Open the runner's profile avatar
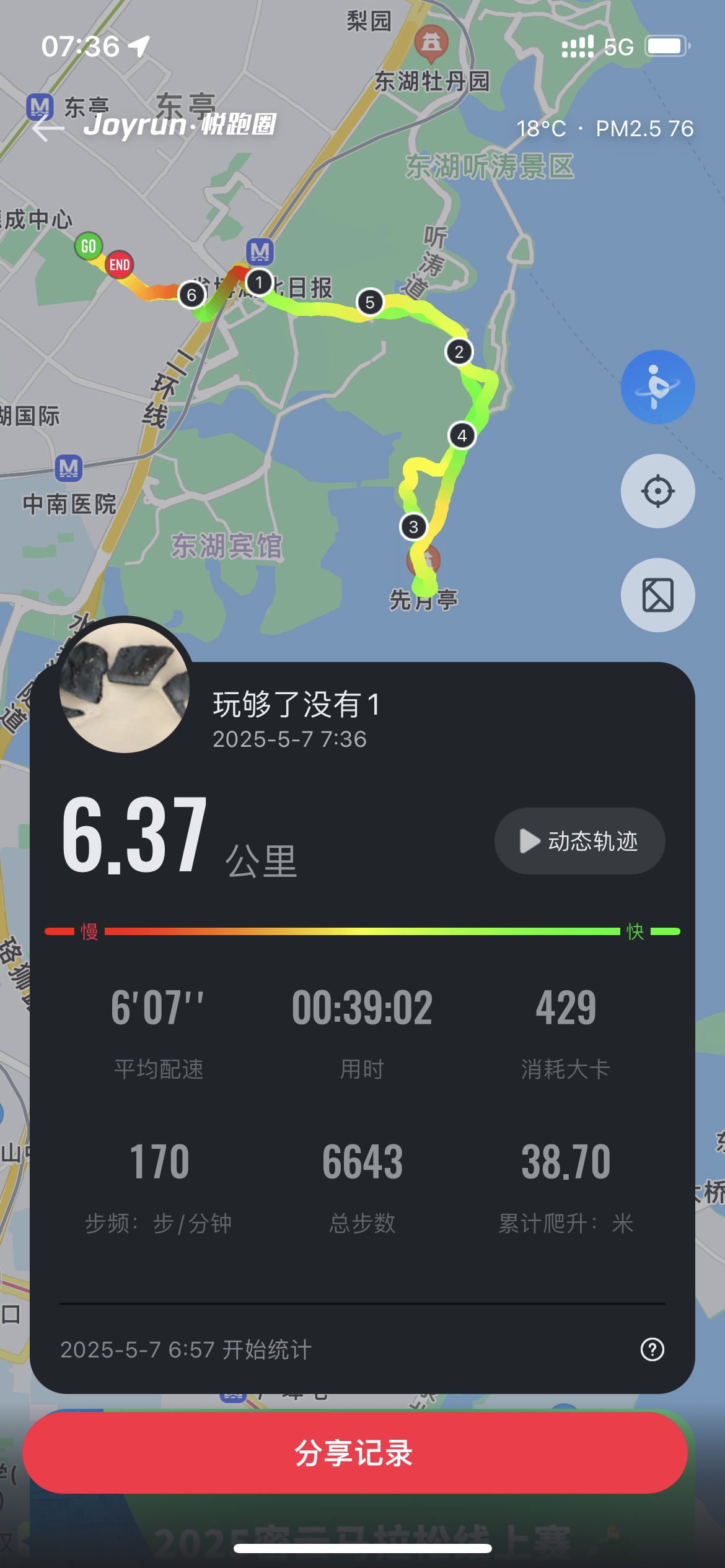The width and height of the screenshot is (725, 1568). [125, 687]
